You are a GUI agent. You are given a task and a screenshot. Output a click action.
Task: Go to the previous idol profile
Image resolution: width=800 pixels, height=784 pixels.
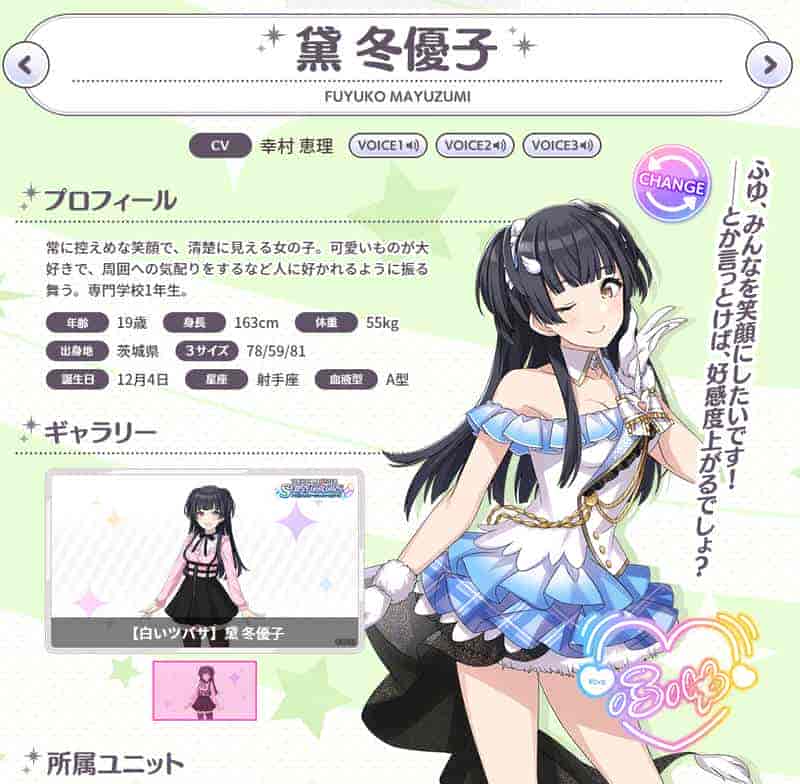click(x=31, y=66)
